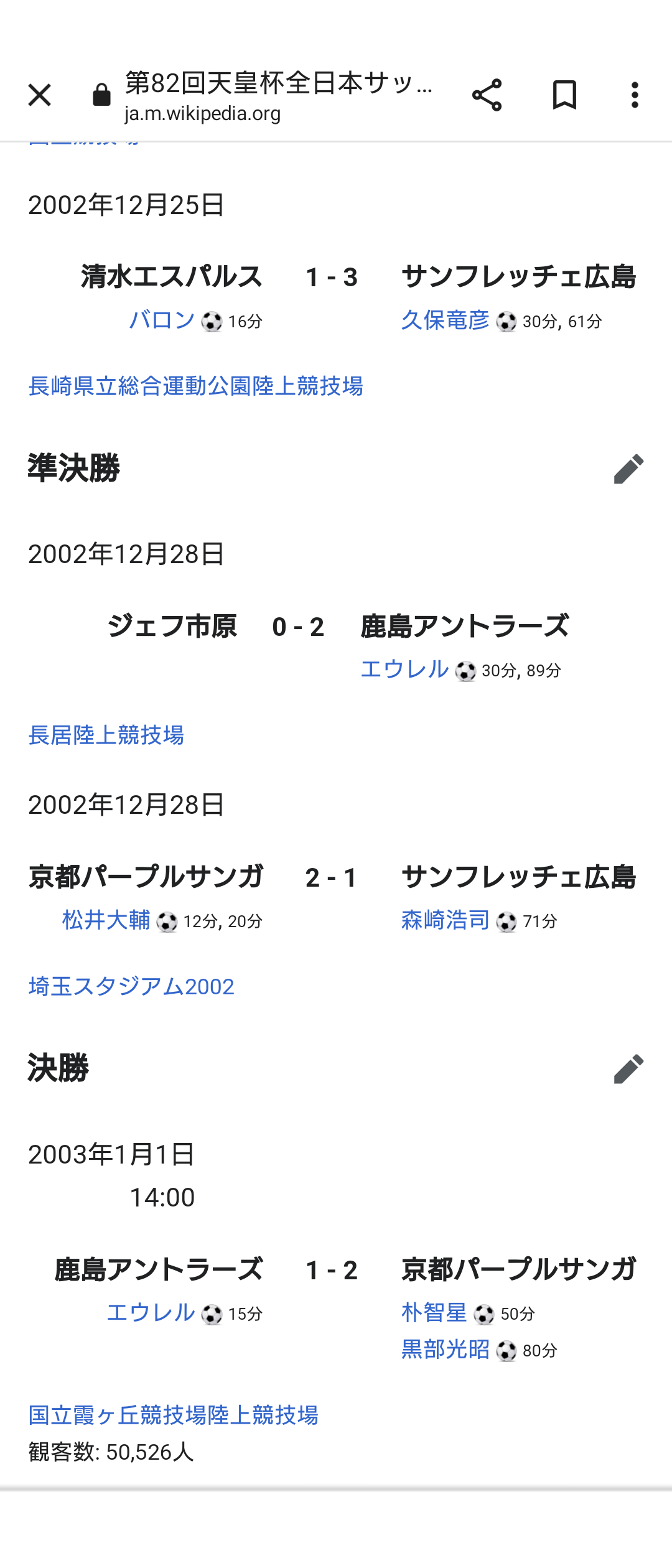Viewport: 672px width, 1568px height.
Task: Open エウレル link in the 決勝 match
Action: 151,1312
